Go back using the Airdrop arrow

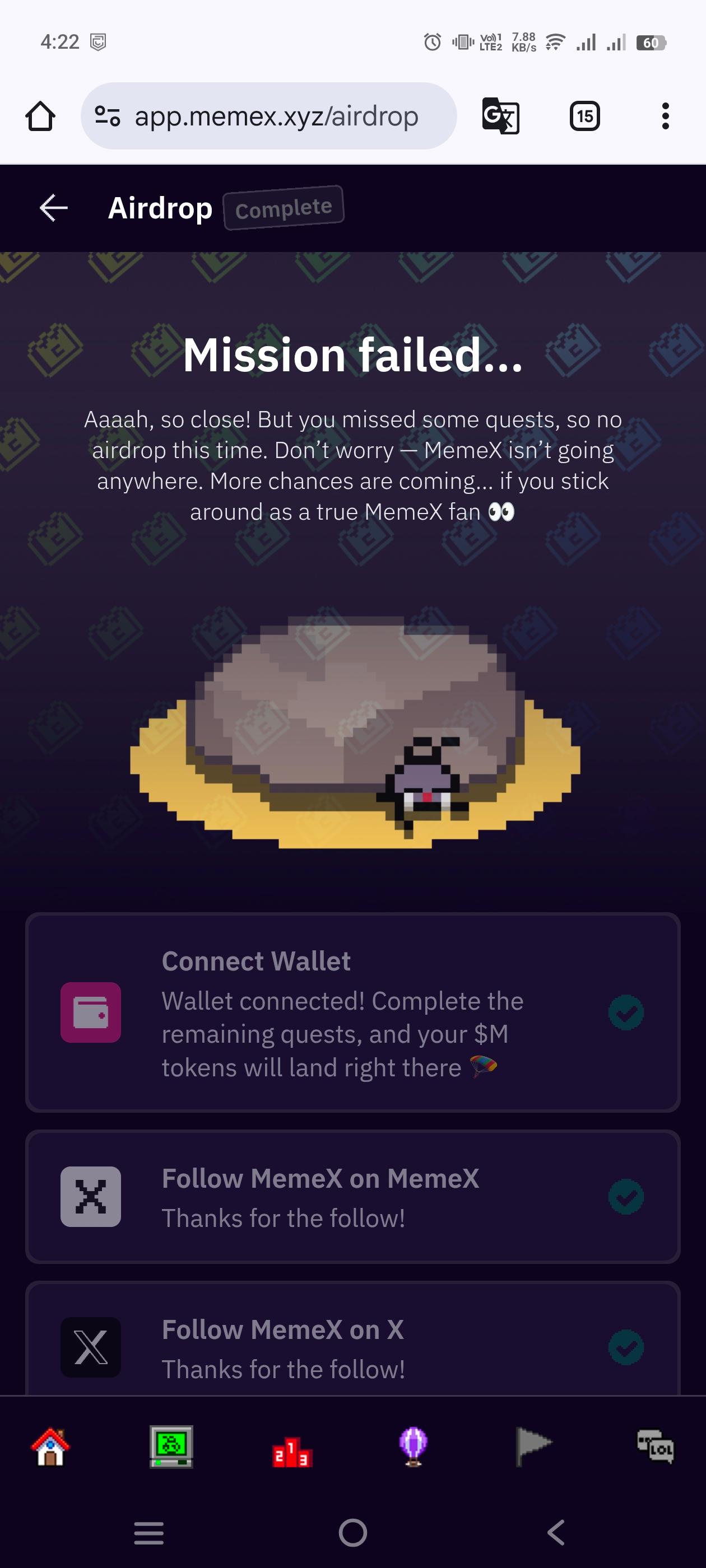(x=54, y=208)
